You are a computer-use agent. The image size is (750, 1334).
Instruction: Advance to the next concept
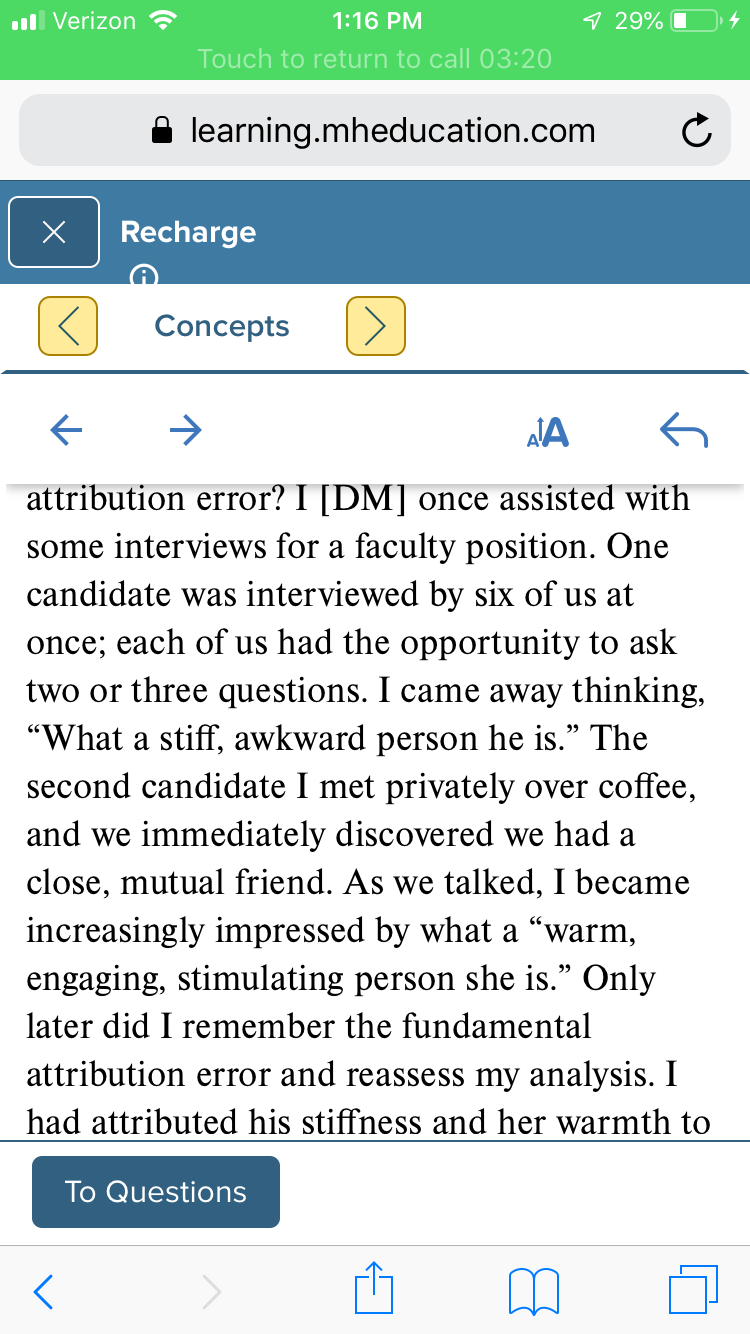pyautogui.click(x=376, y=326)
